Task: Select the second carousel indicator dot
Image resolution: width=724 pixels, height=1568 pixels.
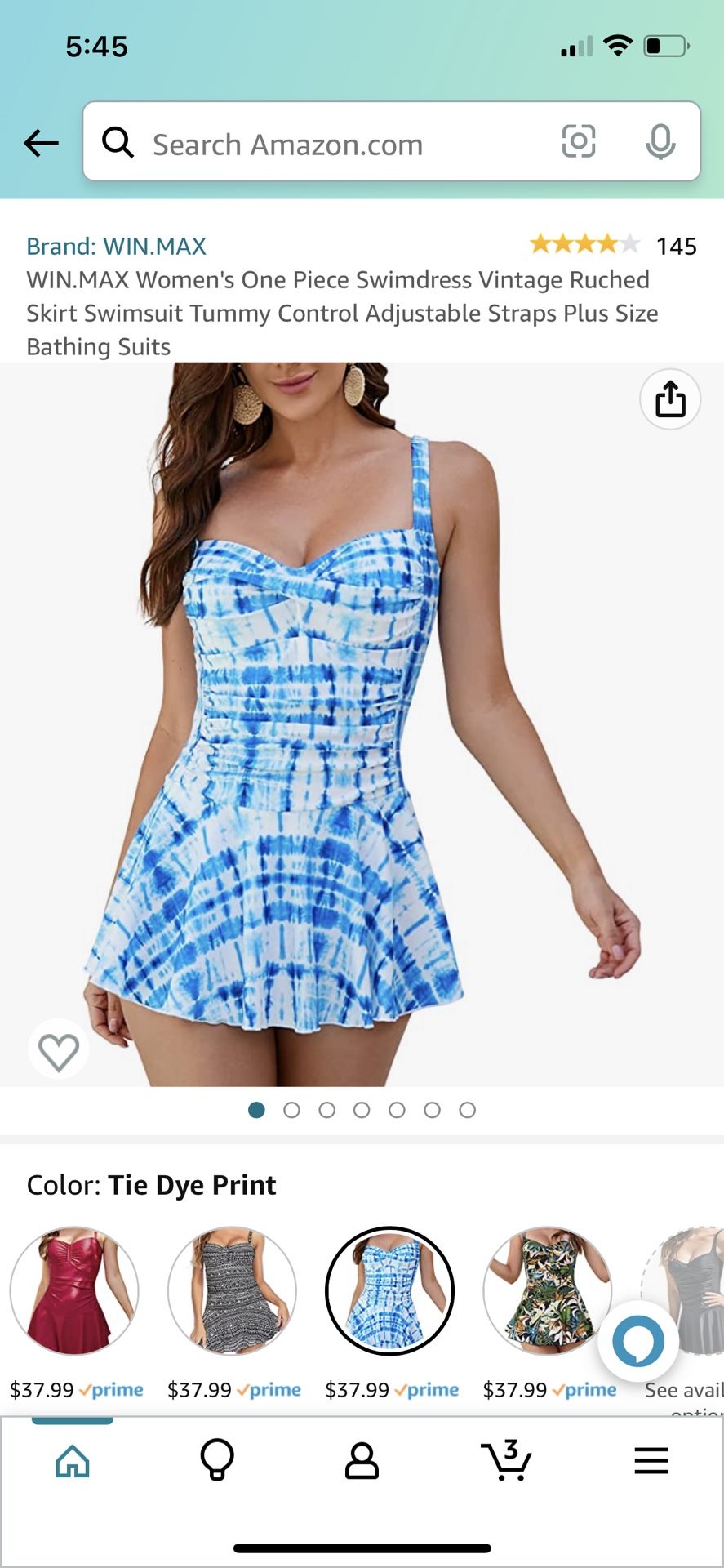Action: [x=292, y=1110]
